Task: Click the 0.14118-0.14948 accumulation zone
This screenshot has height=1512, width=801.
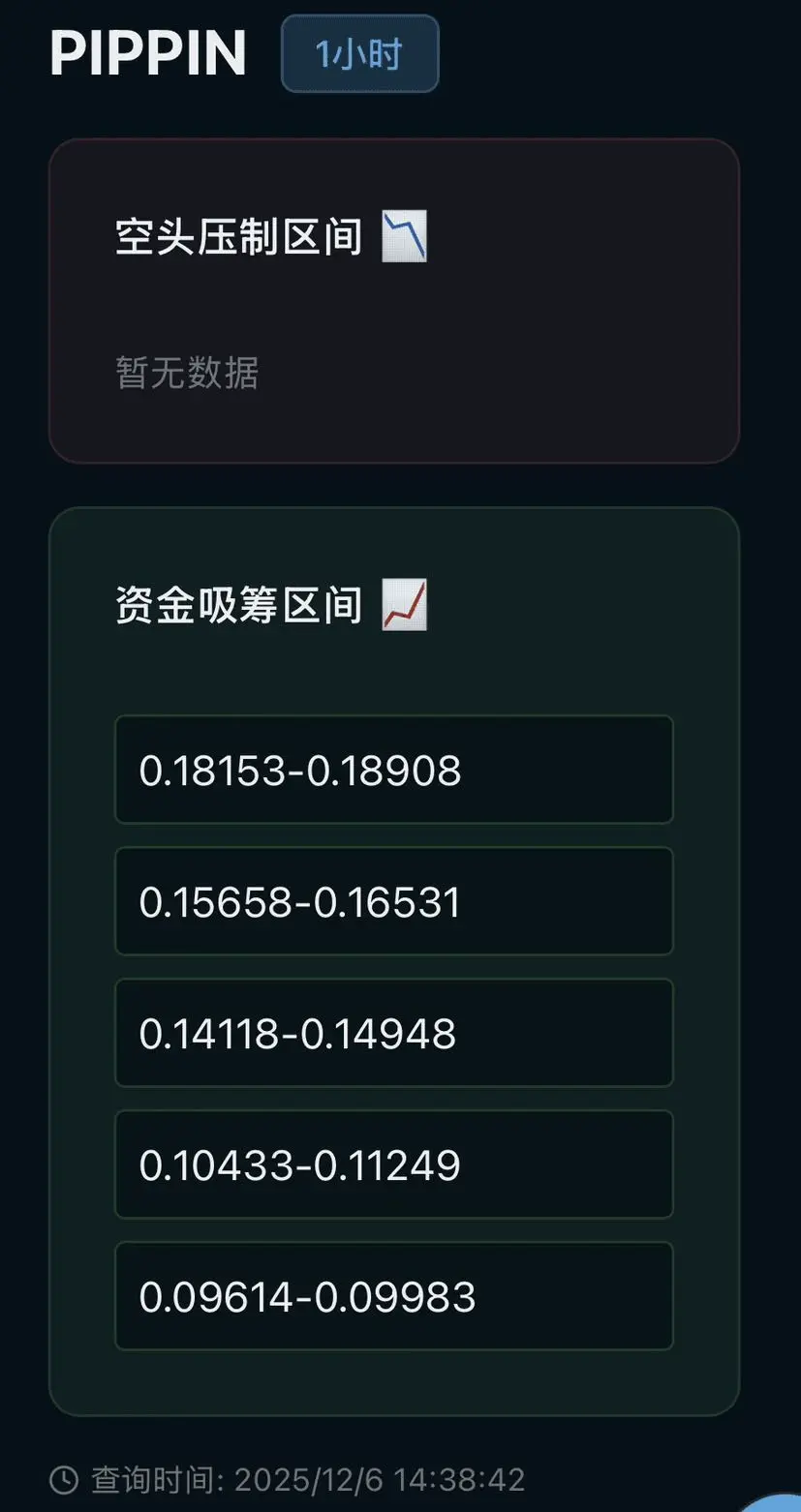Action: point(393,1033)
